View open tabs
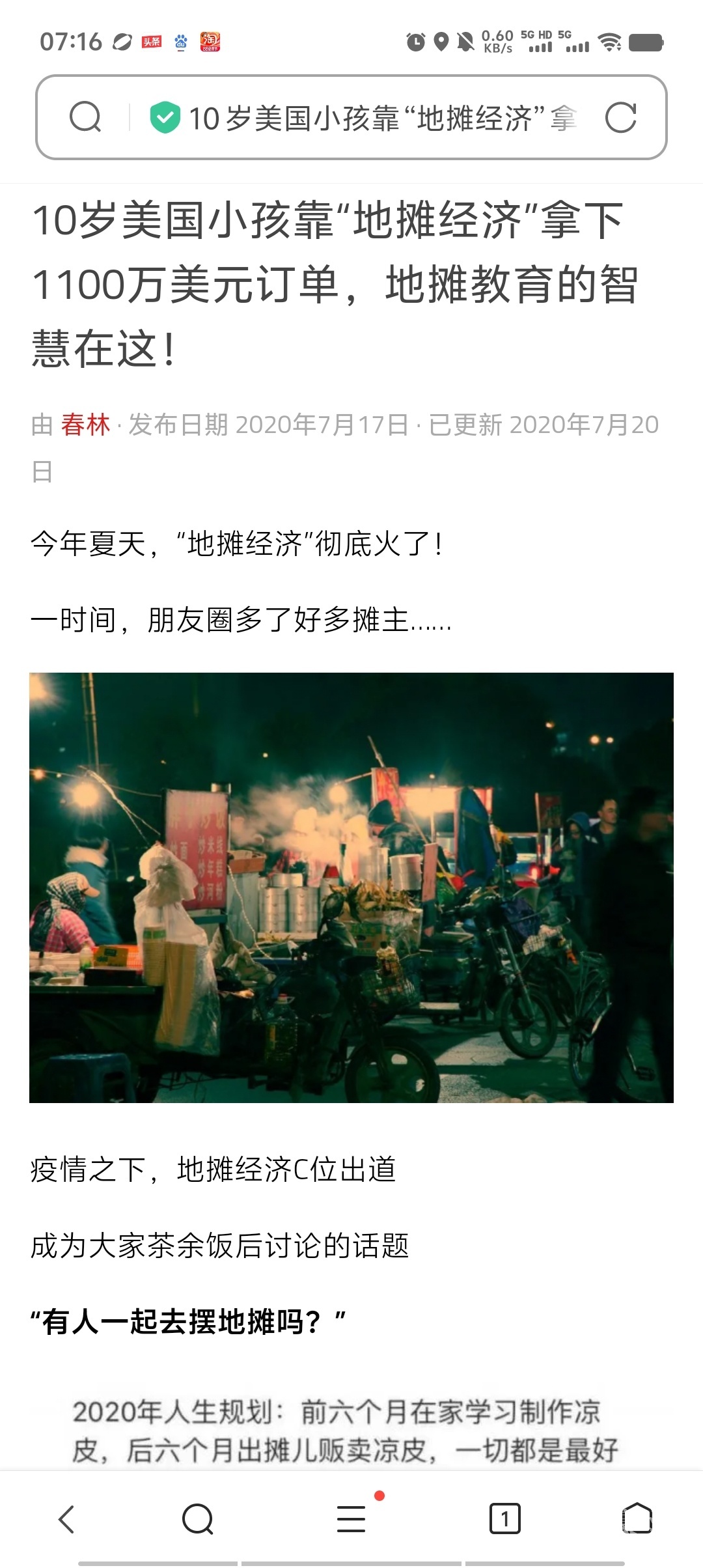 pos(504,1519)
